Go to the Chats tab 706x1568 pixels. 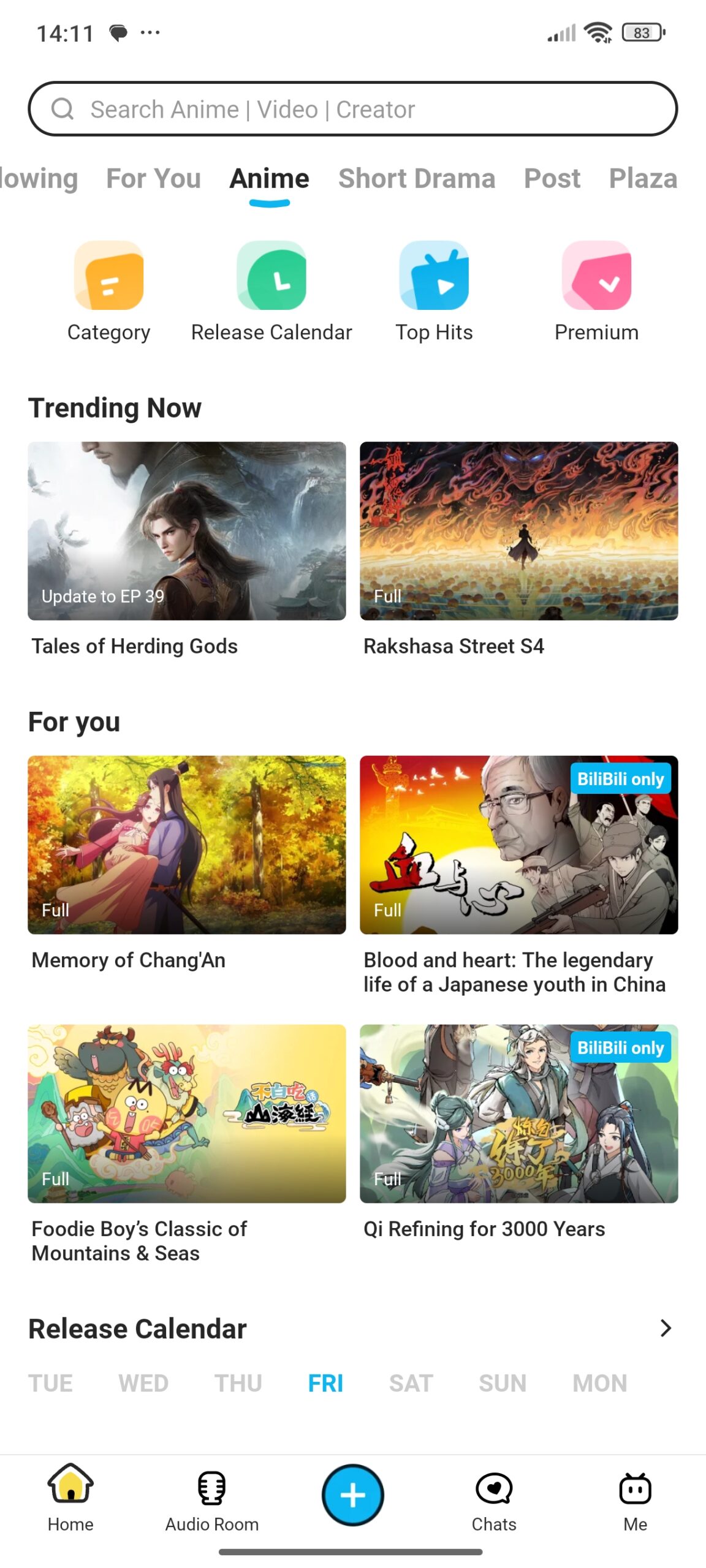point(494,1501)
